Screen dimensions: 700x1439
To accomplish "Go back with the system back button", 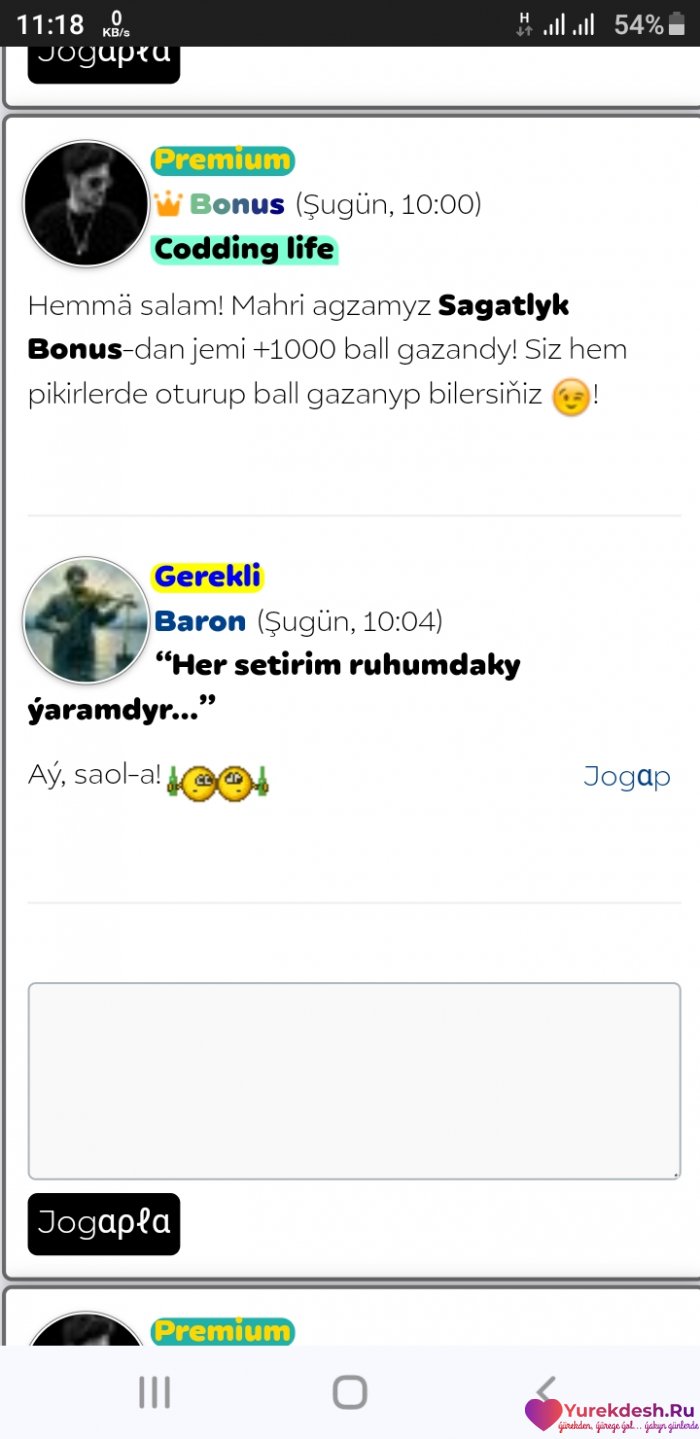I will [x=545, y=1390].
